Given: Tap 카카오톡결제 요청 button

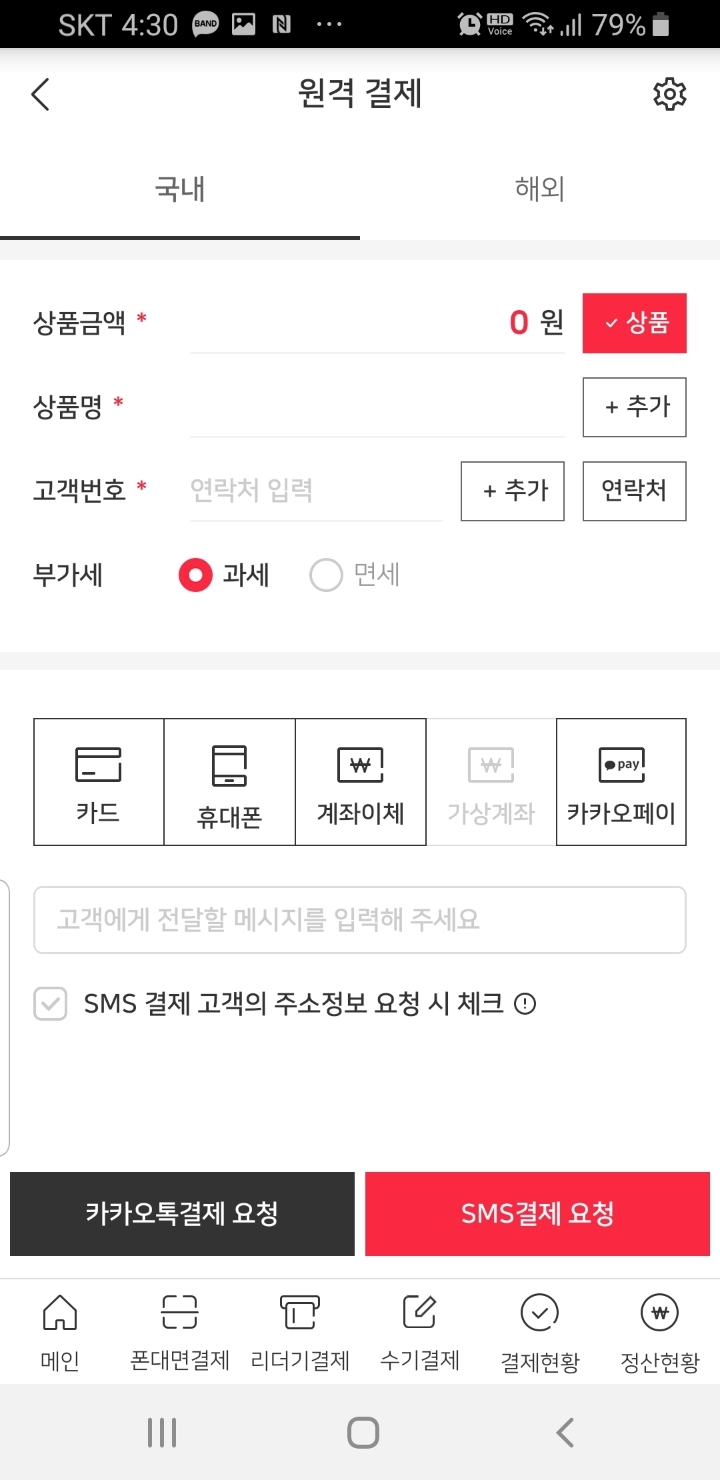Looking at the screenshot, I should pos(182,1214).
